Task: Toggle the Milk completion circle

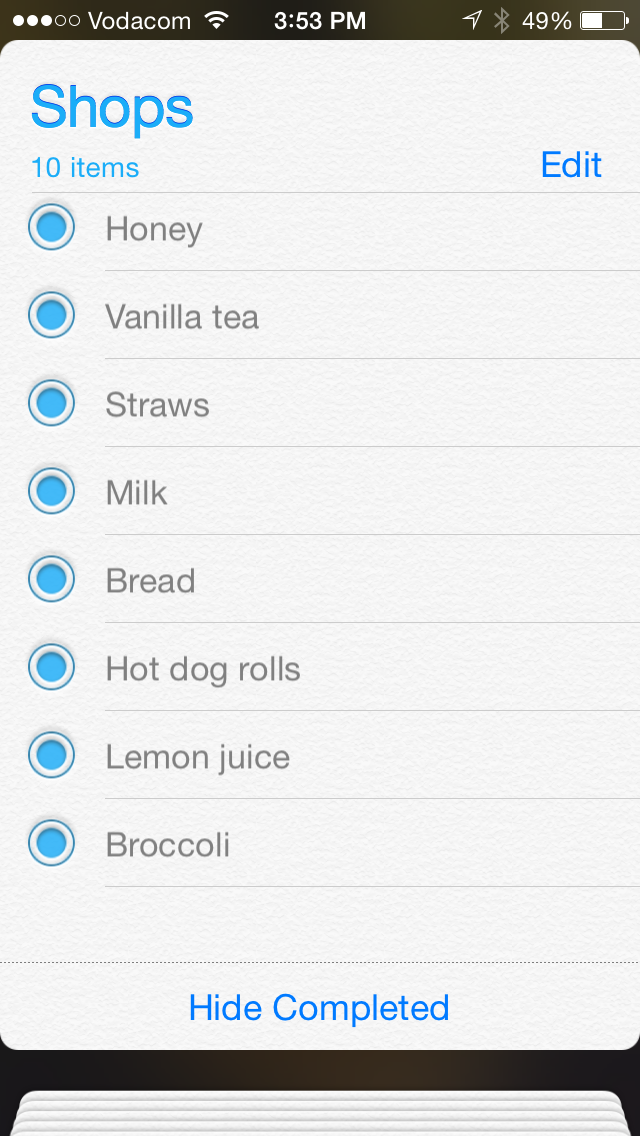Action: [x=51, y=492]
